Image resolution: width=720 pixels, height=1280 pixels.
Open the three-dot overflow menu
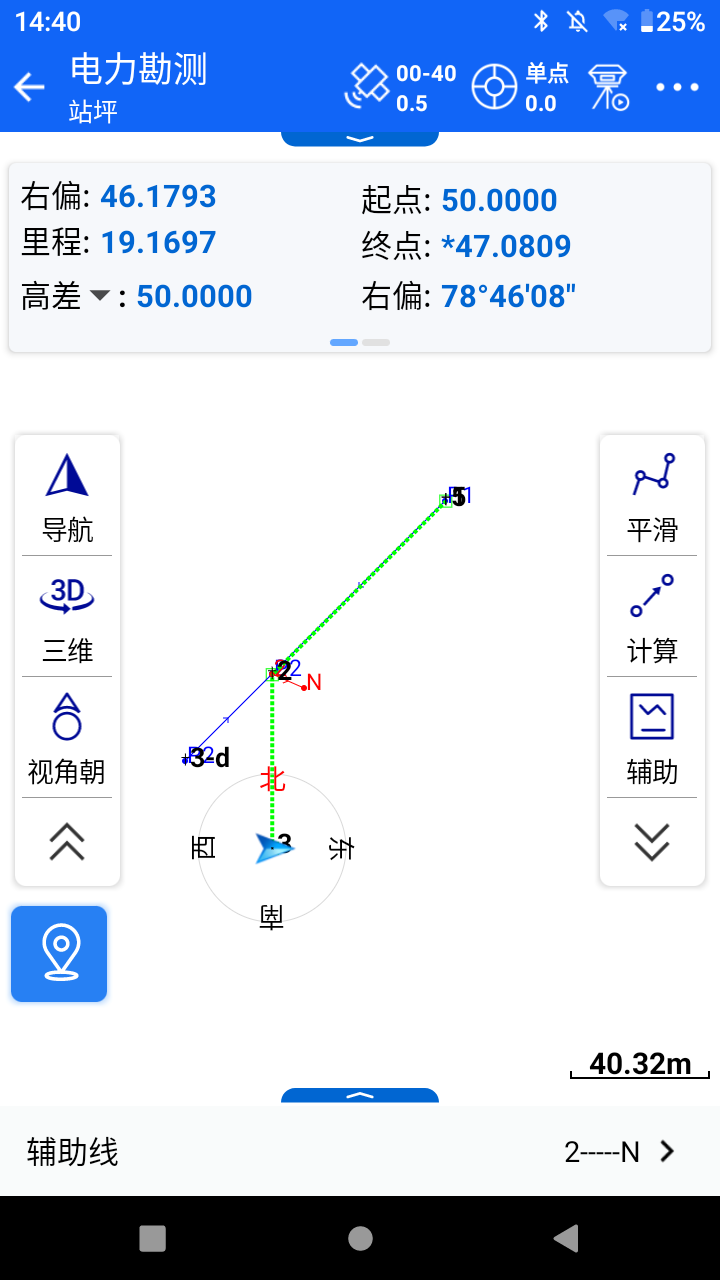(x=677, y=87)
